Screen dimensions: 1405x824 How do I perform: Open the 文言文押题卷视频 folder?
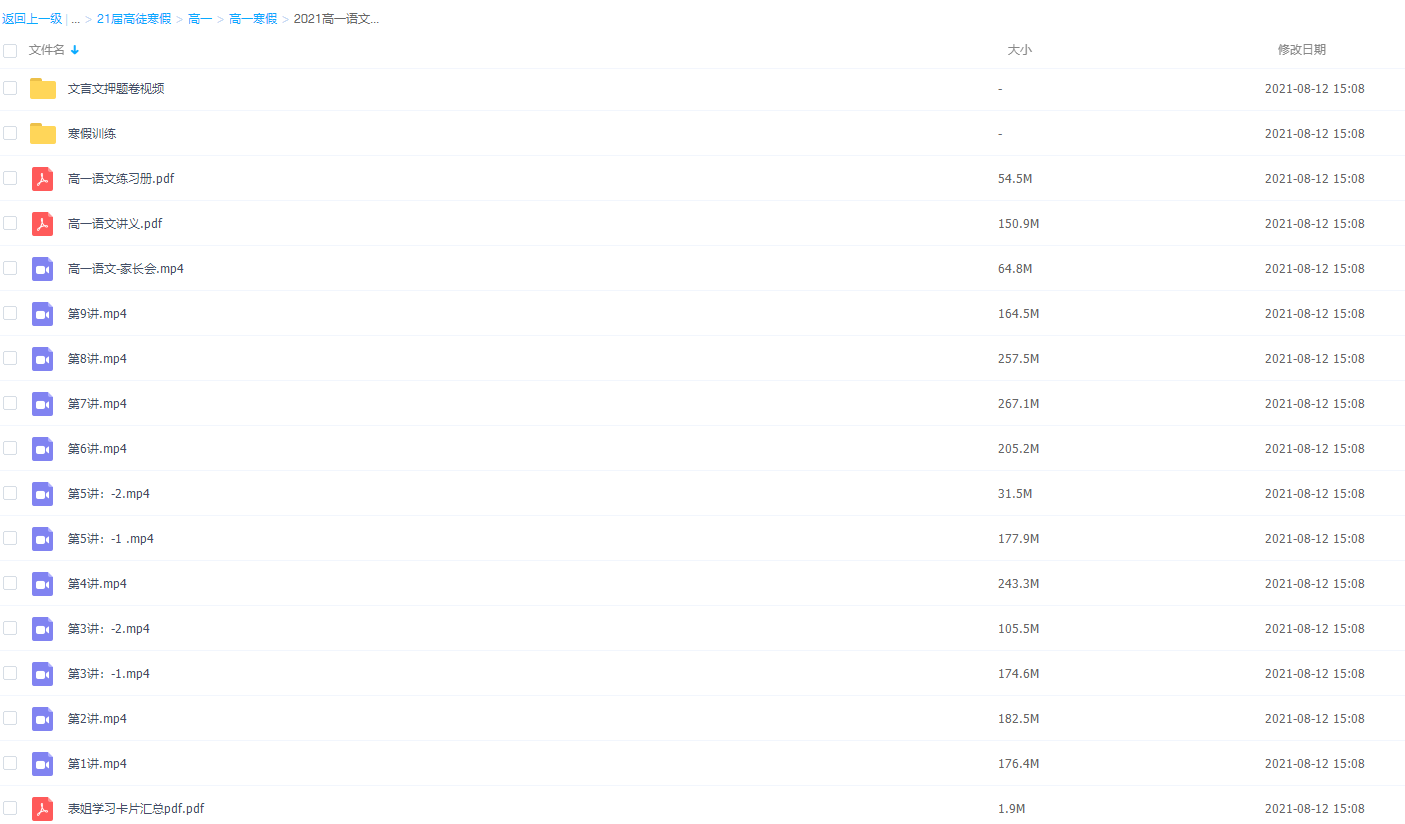point(116,89)
